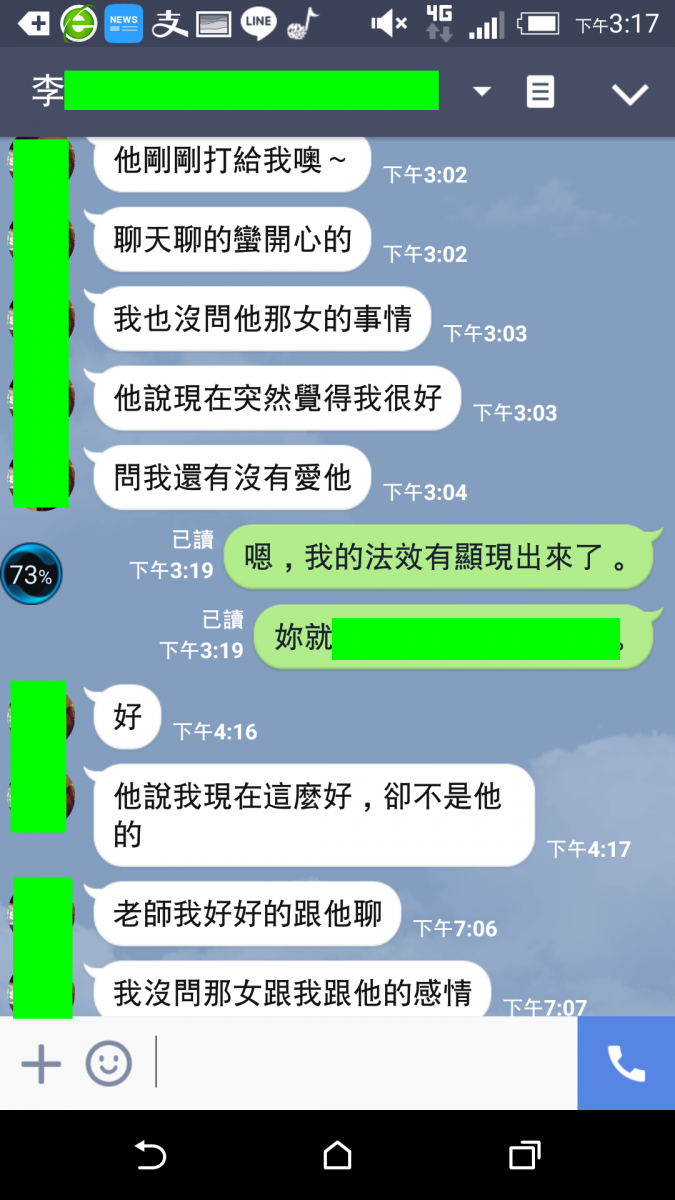This screenshot has width=675, height=1200.
Task: Go to the system home screen
Action: (337, 1155)
